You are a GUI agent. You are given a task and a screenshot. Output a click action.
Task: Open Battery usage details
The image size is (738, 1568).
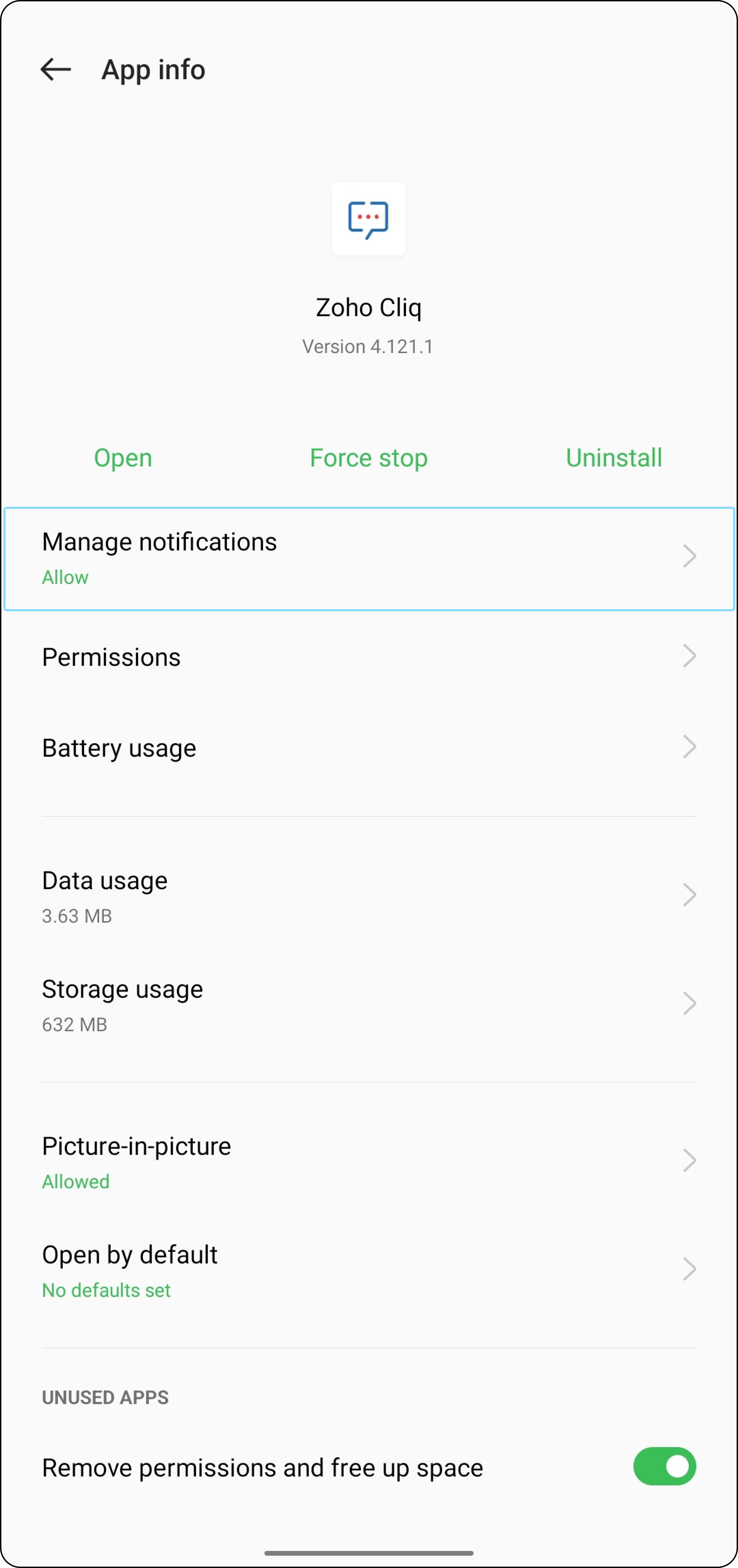[x=369, y=747]
